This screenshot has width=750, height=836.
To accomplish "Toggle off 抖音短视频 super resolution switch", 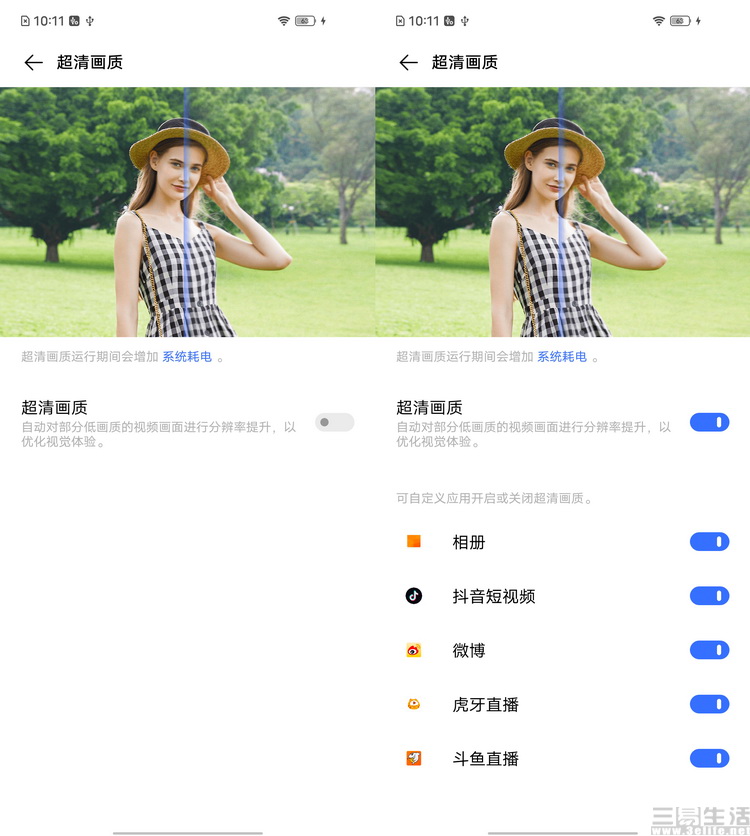I will tap(709, 596).
